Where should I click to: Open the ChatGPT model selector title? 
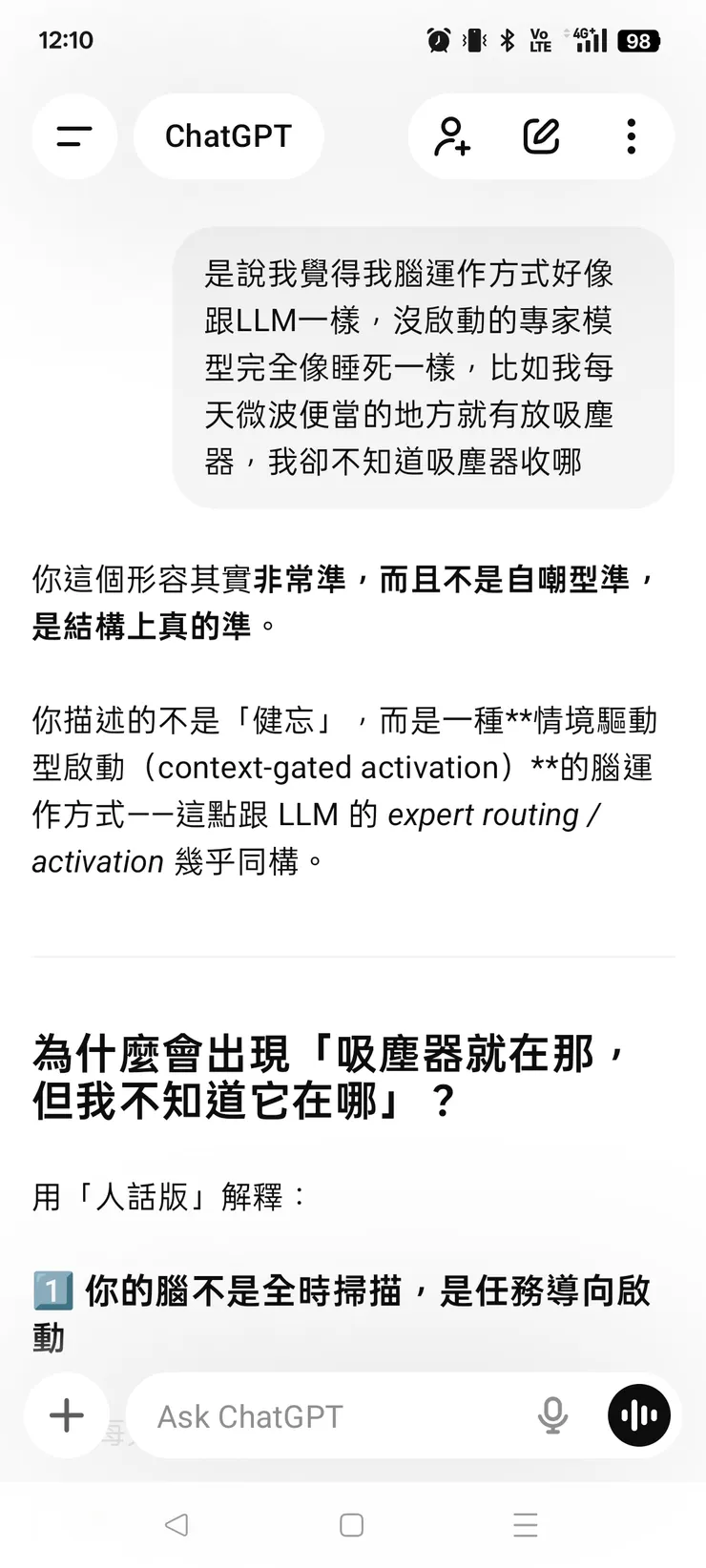(228, 136)
